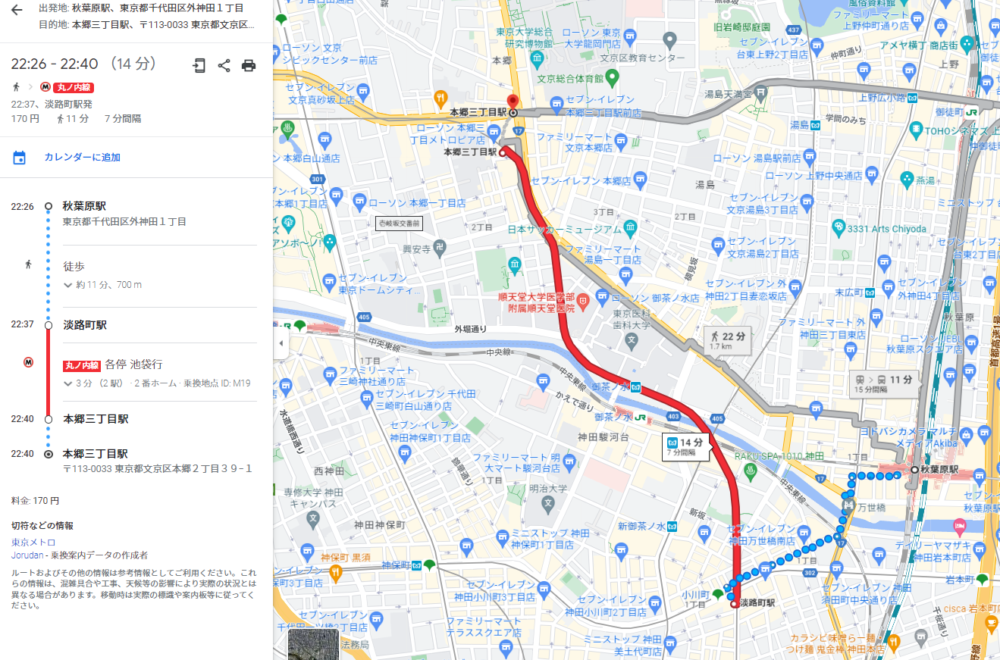Image resolution: width=1000 pixels, height=660 pixels.
Task: Collapse the side panel
Action: 280,343
